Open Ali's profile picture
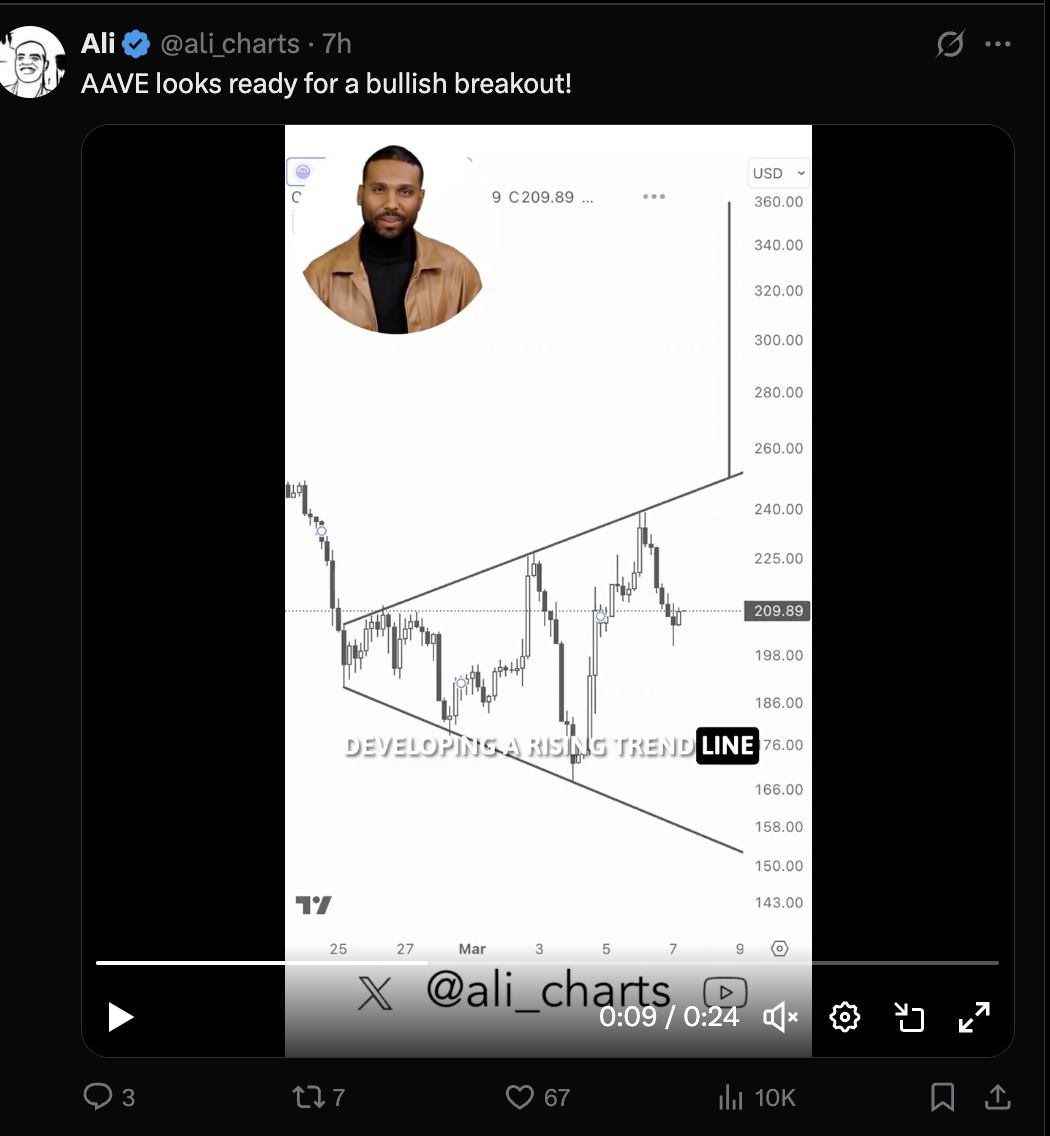Viewport: 1050px width, 1136px height. pos(32,63)
